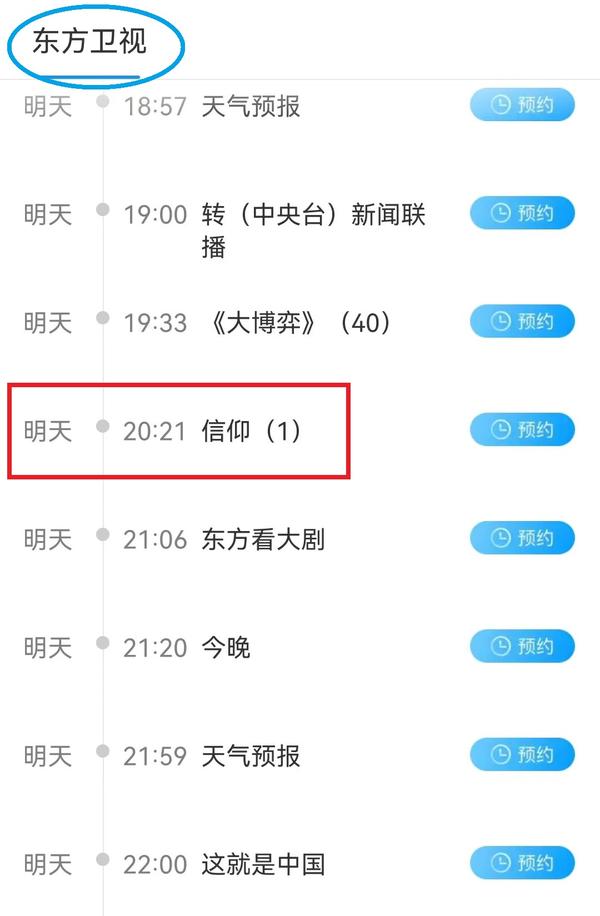Tap 预约 for 转（中央台）新闻联播

pyautogui.click(x=522, y=213)
